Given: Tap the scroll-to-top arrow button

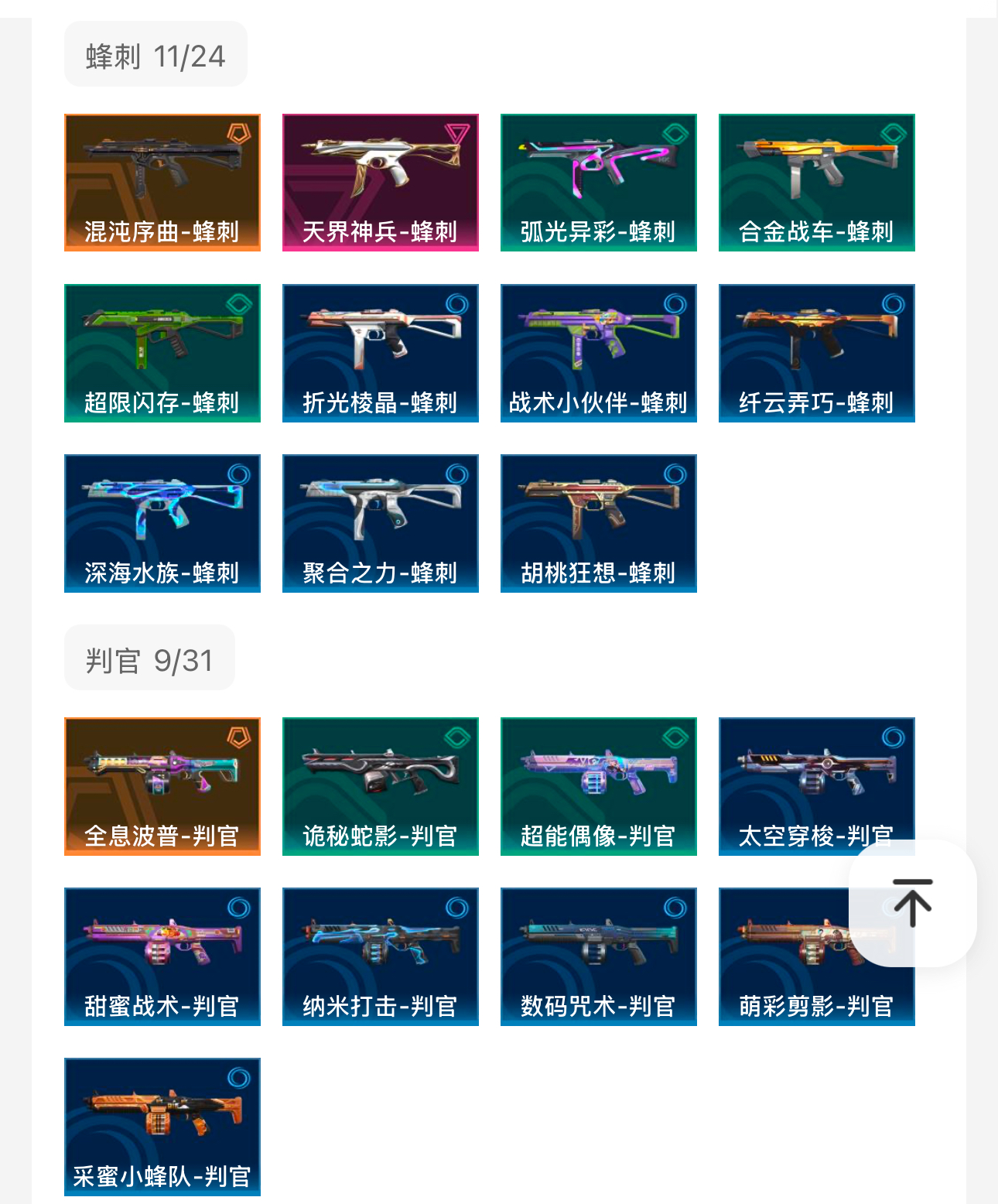Looking at the screenshot, I should [x=912, y=903].
